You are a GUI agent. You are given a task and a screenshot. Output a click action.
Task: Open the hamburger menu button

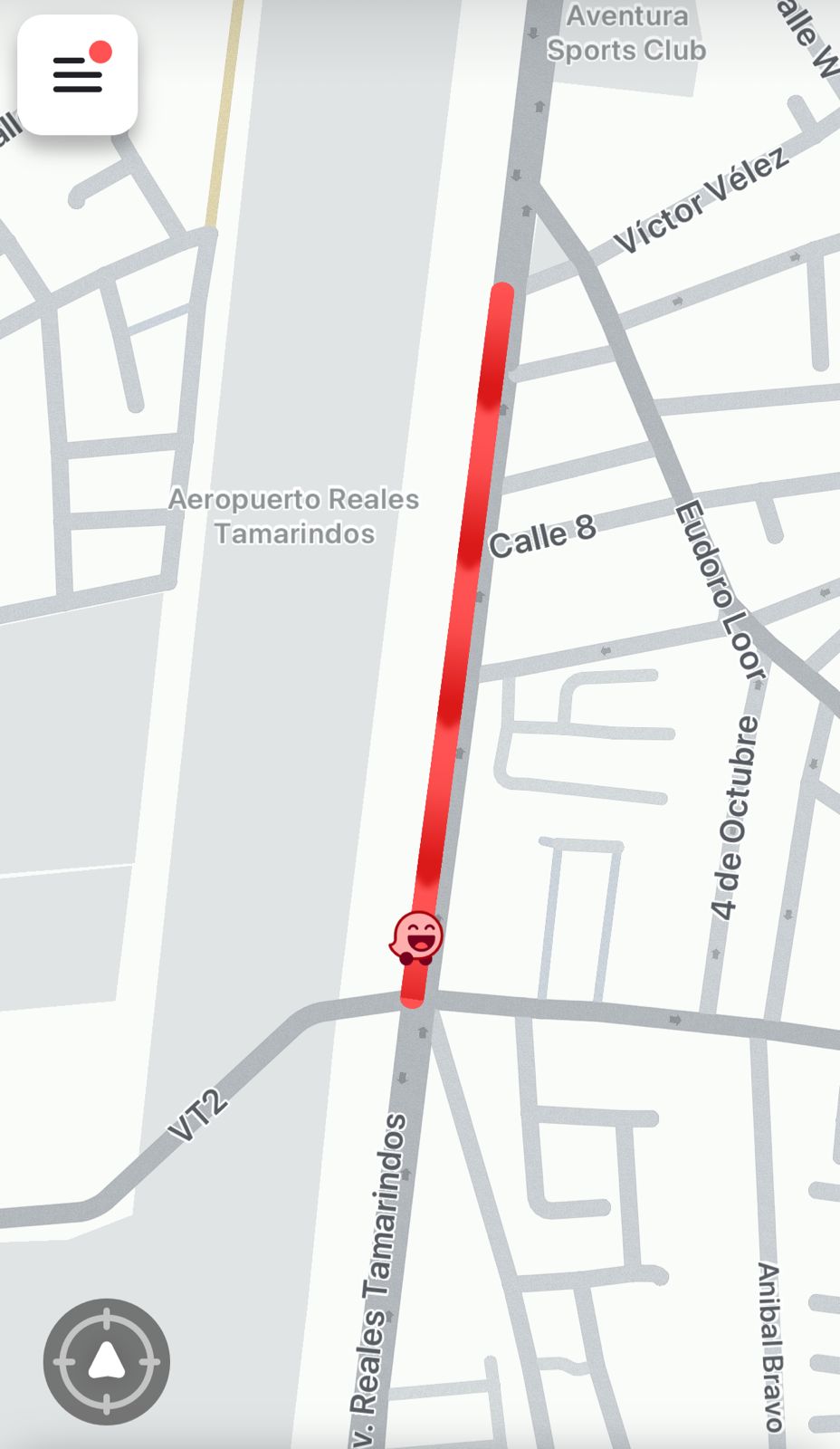pos(77,74)
